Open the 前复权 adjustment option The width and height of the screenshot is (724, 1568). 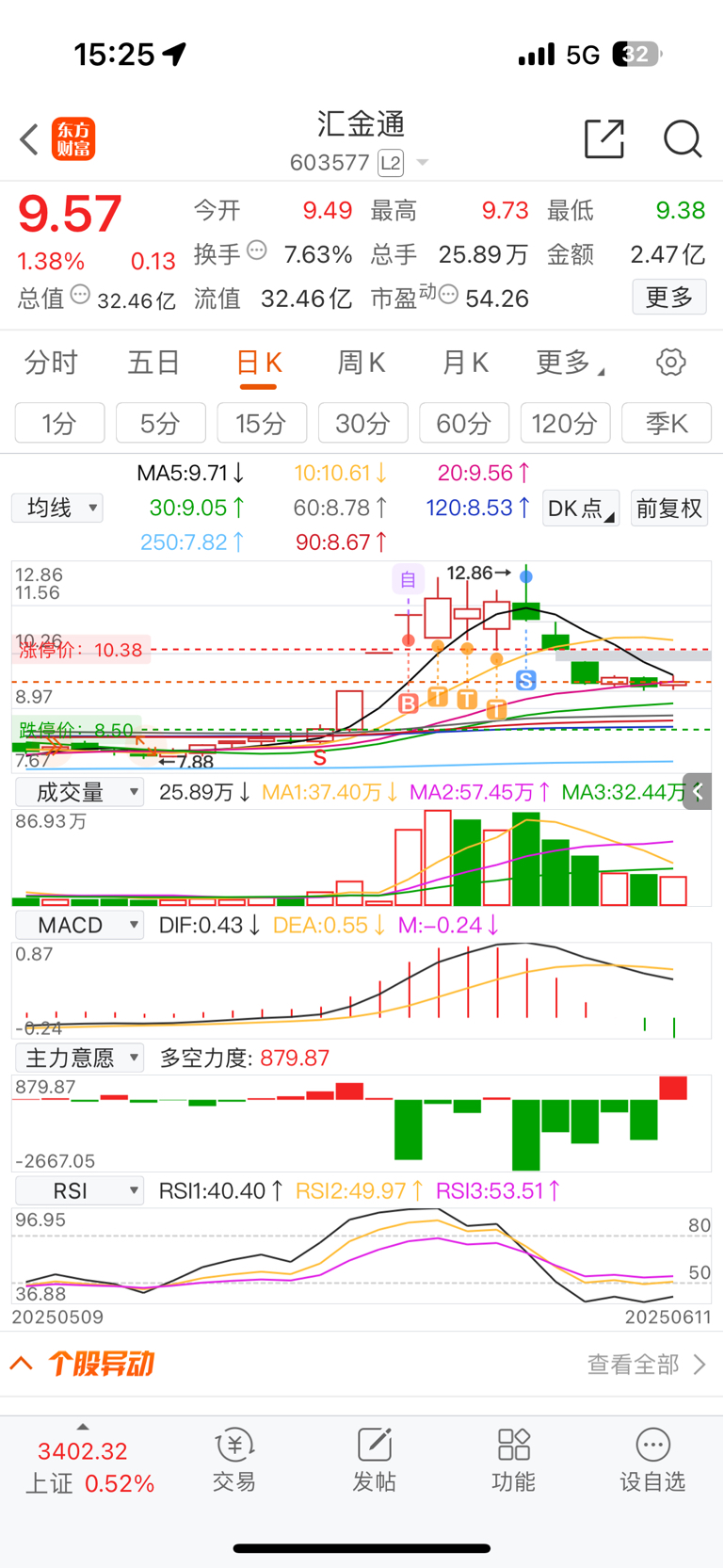pyautogui.click(x=668, y=509)
